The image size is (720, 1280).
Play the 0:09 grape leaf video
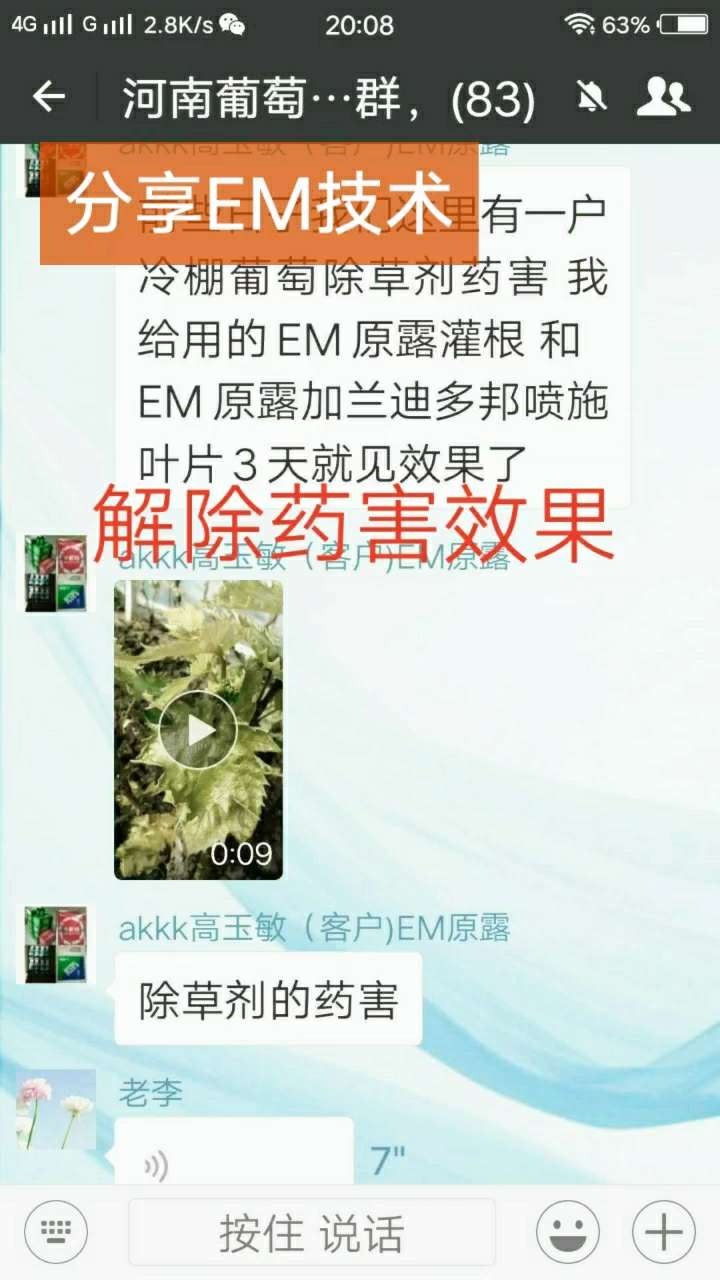(198, 730)
